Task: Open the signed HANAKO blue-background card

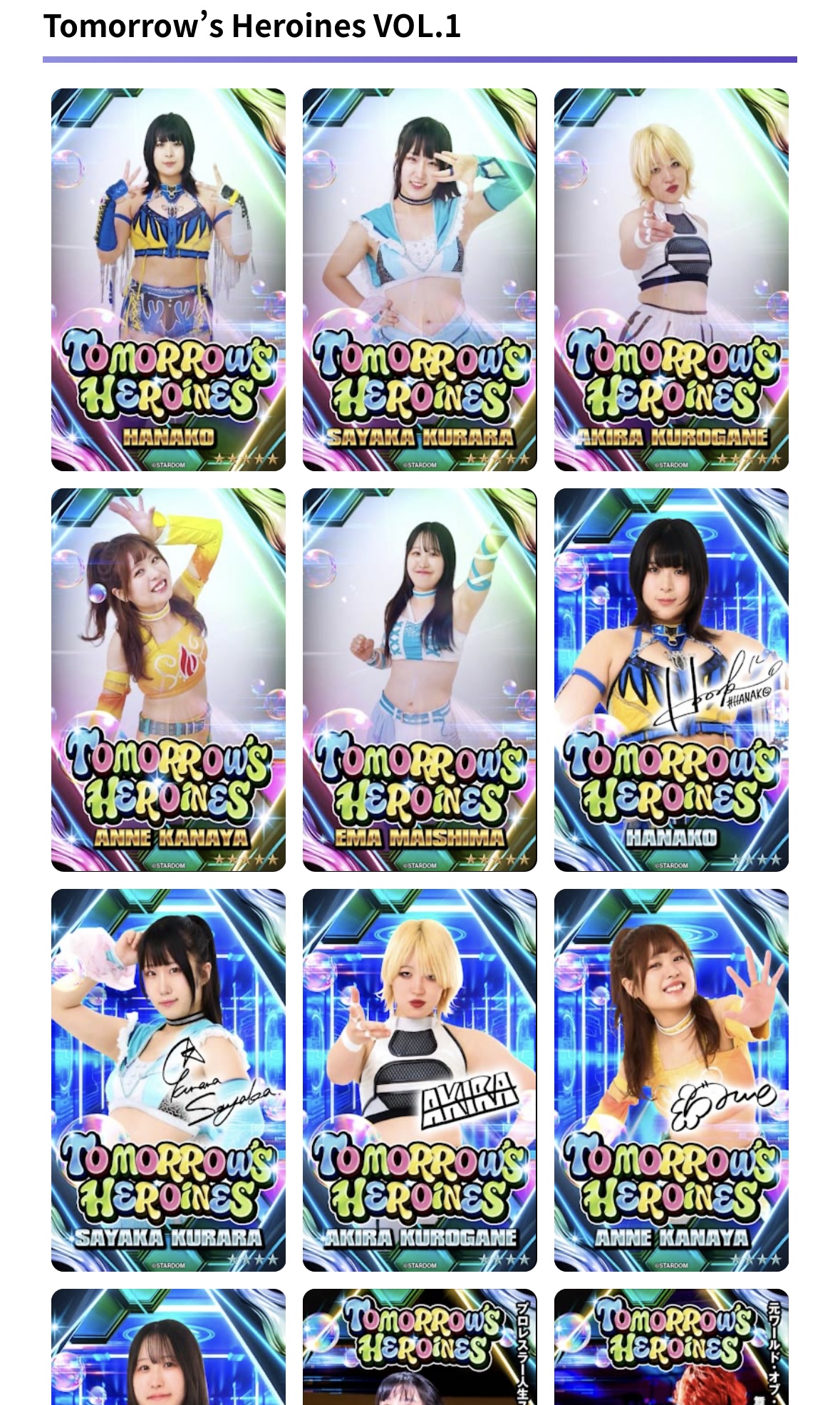Action: [671, 679]
